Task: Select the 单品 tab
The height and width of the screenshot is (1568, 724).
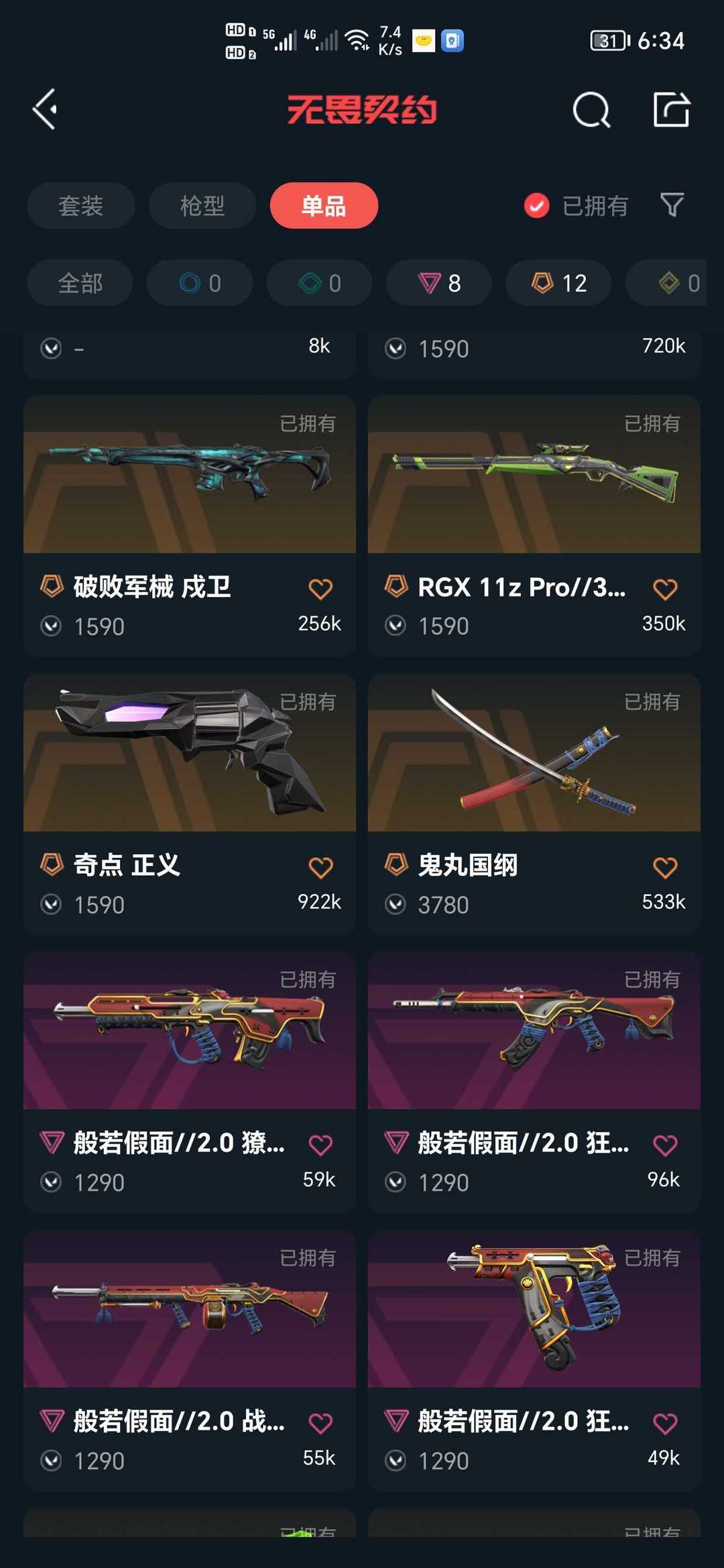Action: pos(324,205)
